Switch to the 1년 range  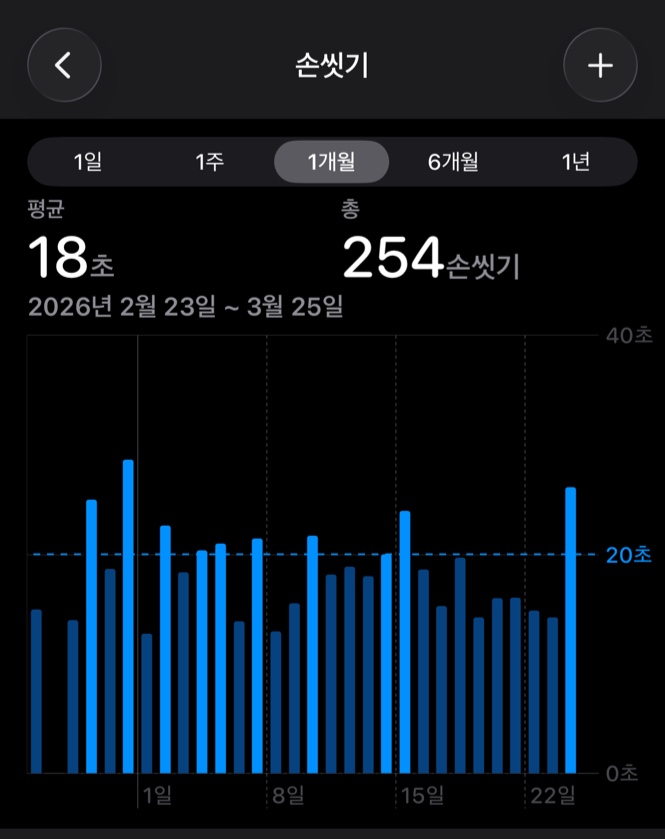point(575,162)
